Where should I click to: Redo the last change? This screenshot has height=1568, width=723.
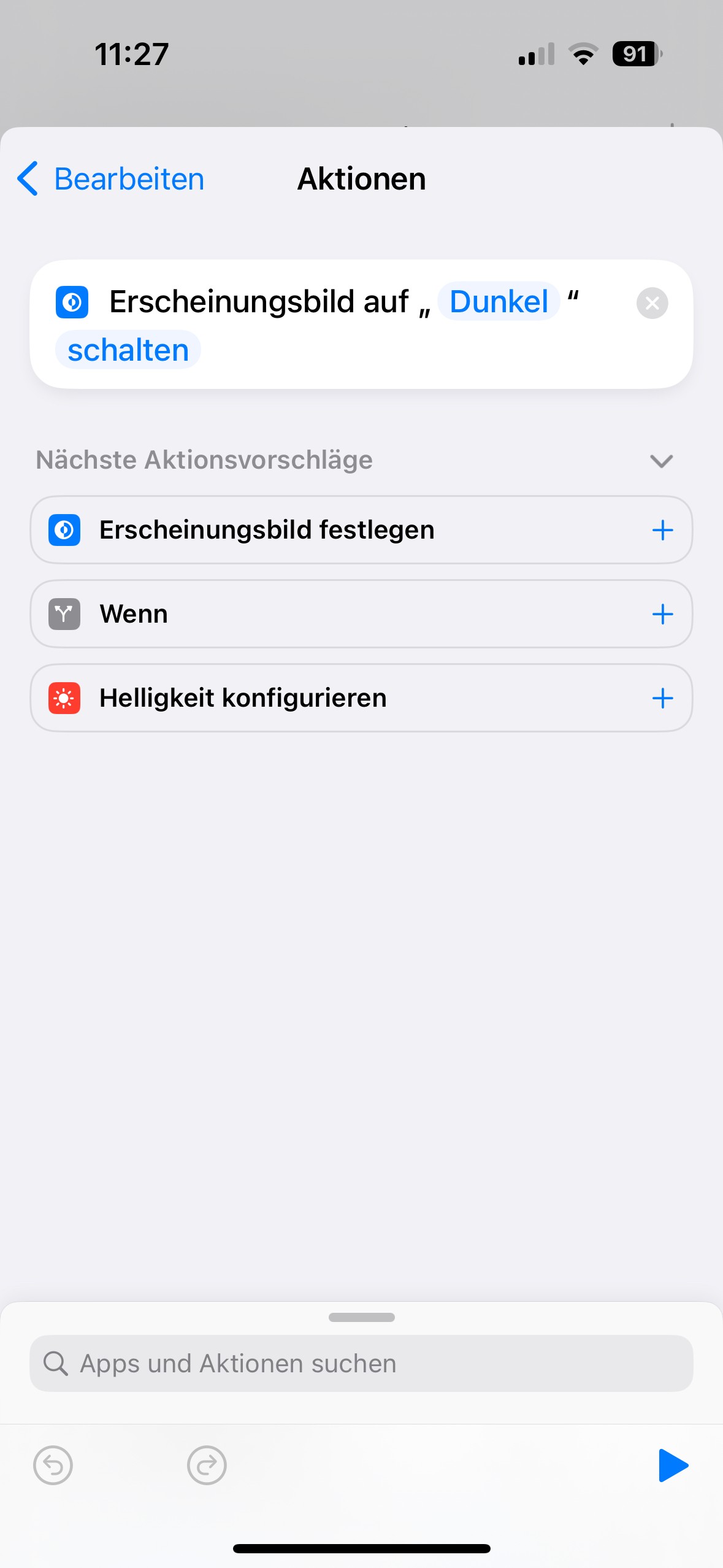click(207, 1466)
